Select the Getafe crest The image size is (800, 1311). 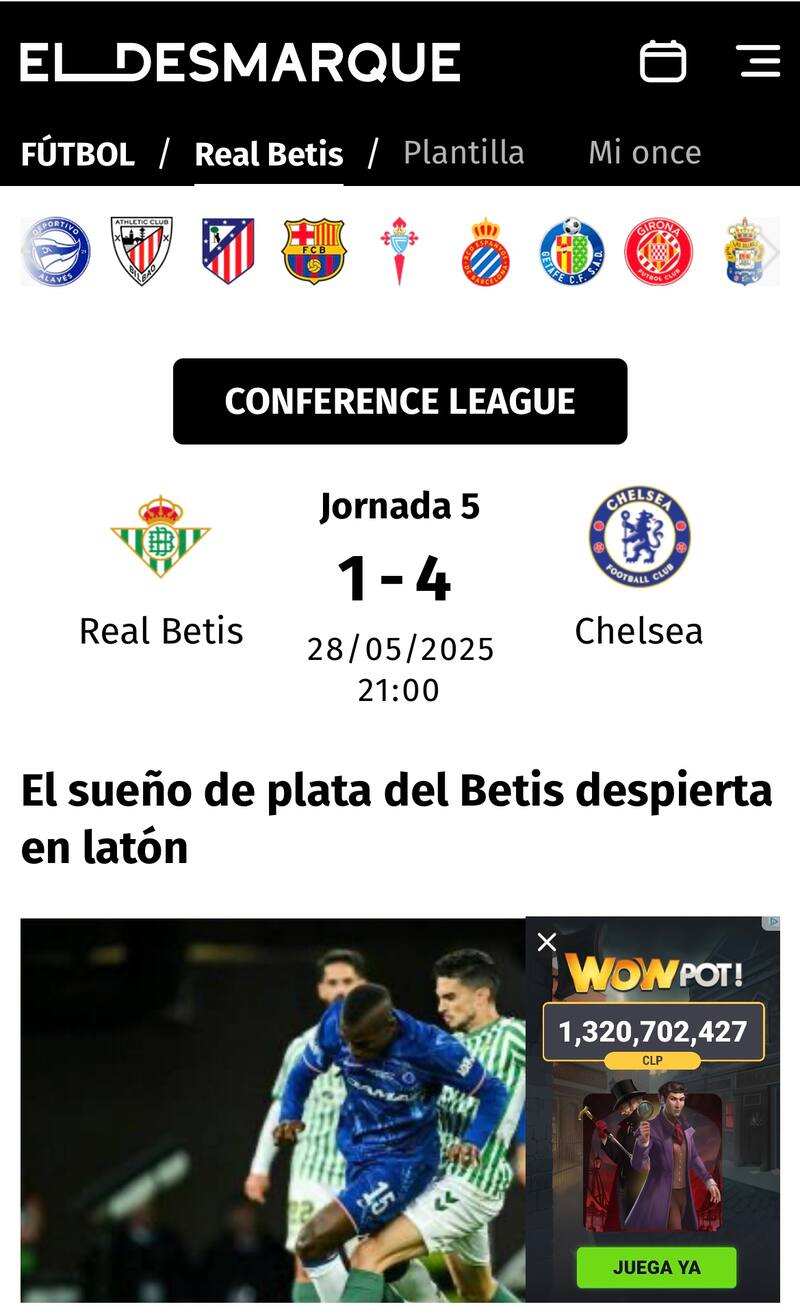click(572, 251)
